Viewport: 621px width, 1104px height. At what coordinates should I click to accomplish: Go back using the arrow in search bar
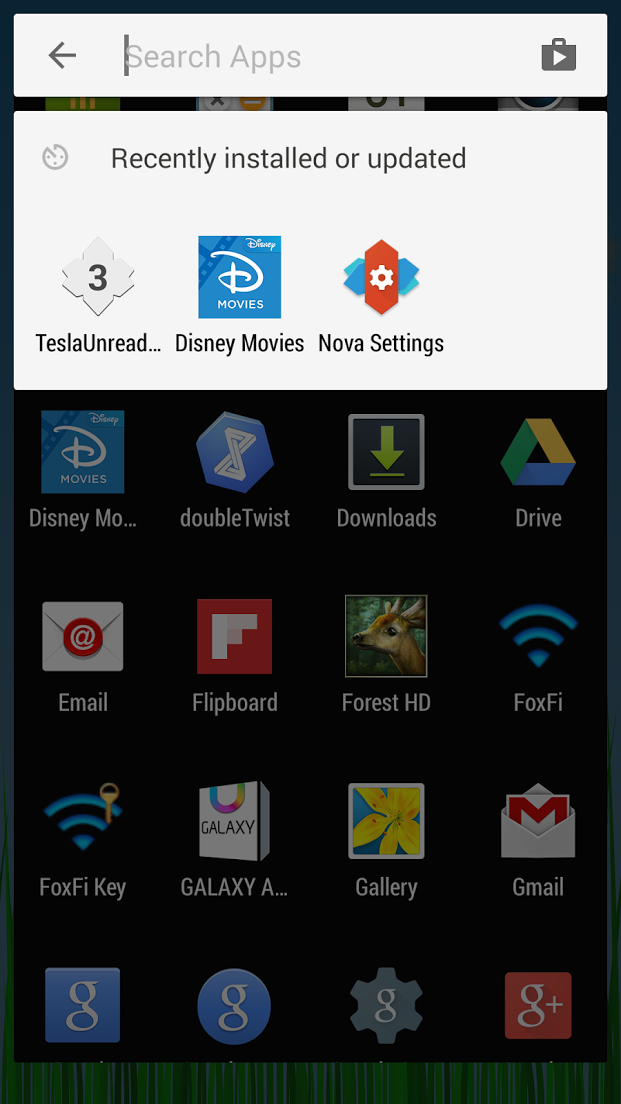[62, 56]
